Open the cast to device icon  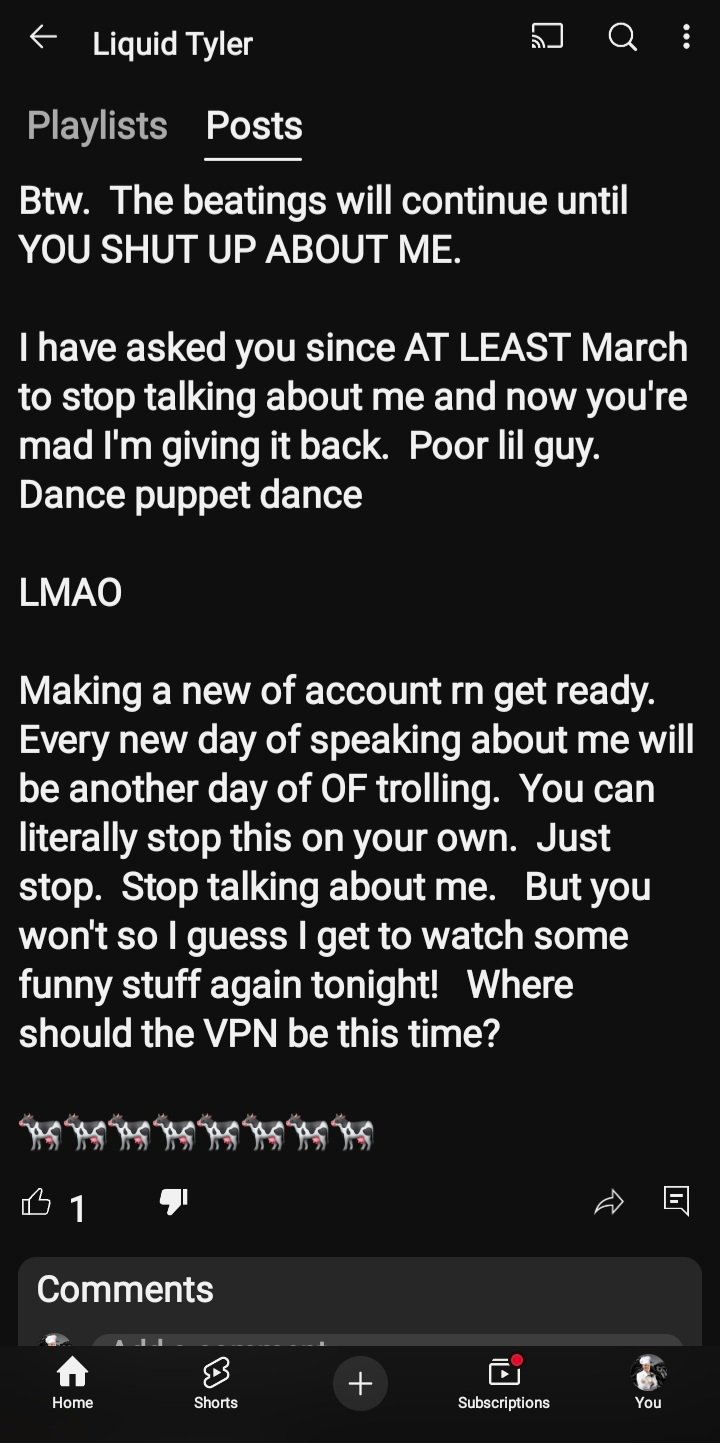pyautogui.click(x=547, y=38)
